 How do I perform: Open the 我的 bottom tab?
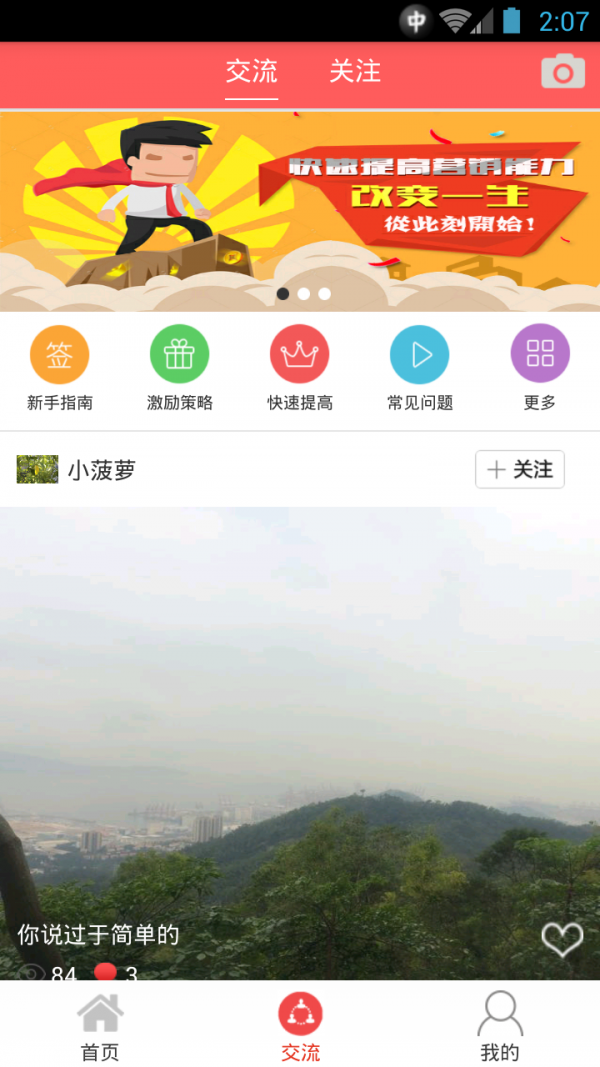pos(500,1025)
